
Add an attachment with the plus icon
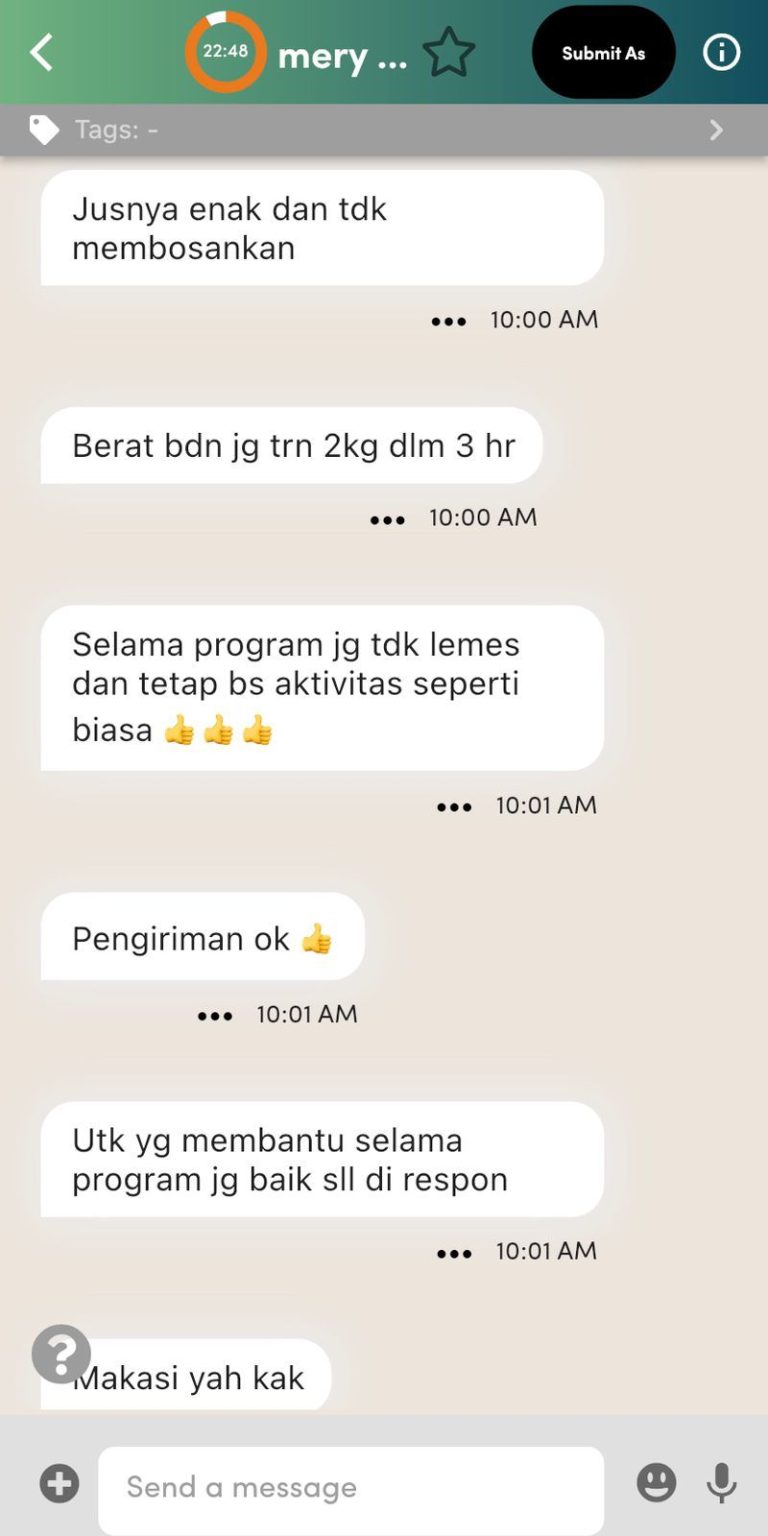[60, 1483]
